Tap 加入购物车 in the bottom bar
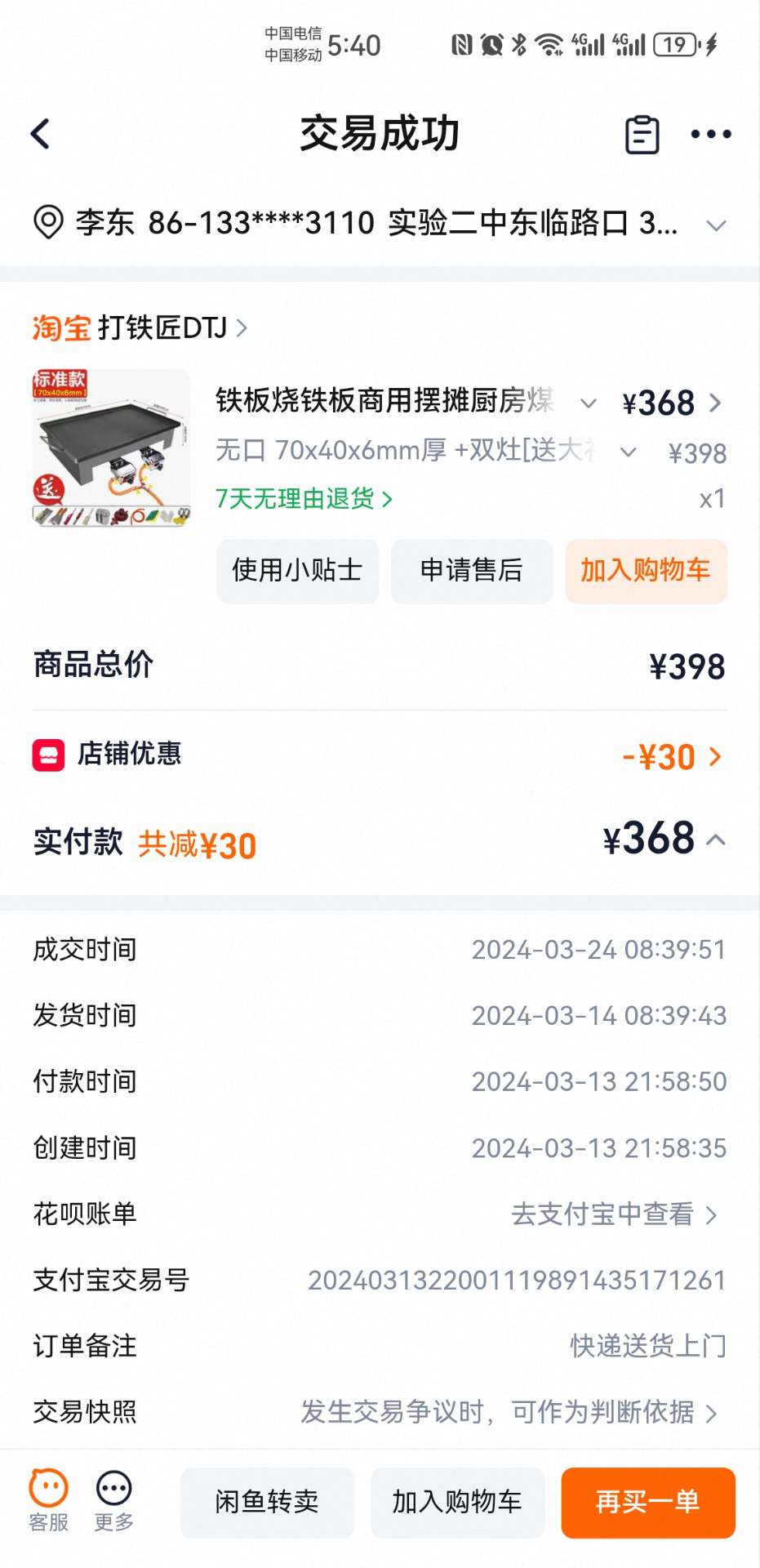The image size is (760, 1568). (457, 1502)
